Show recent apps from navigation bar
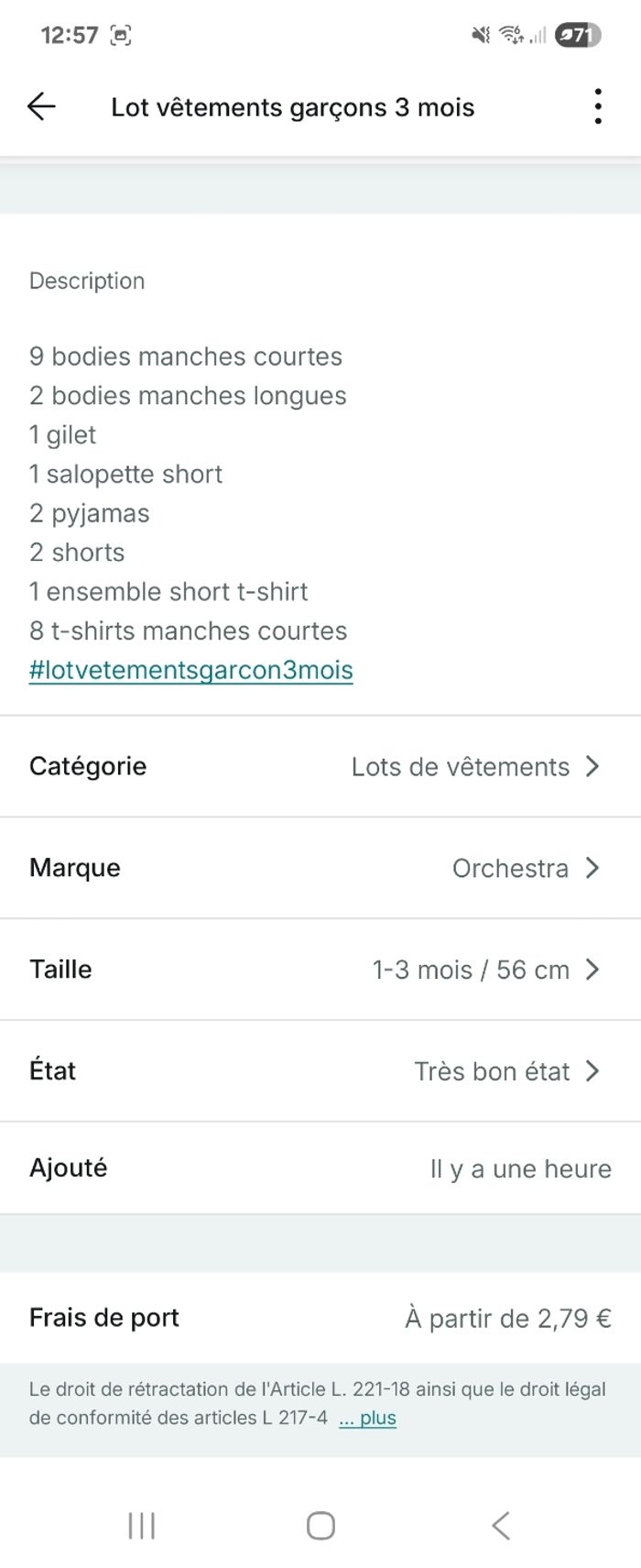Screen dimensions: 641x1568 click(x=142, y=1525)
